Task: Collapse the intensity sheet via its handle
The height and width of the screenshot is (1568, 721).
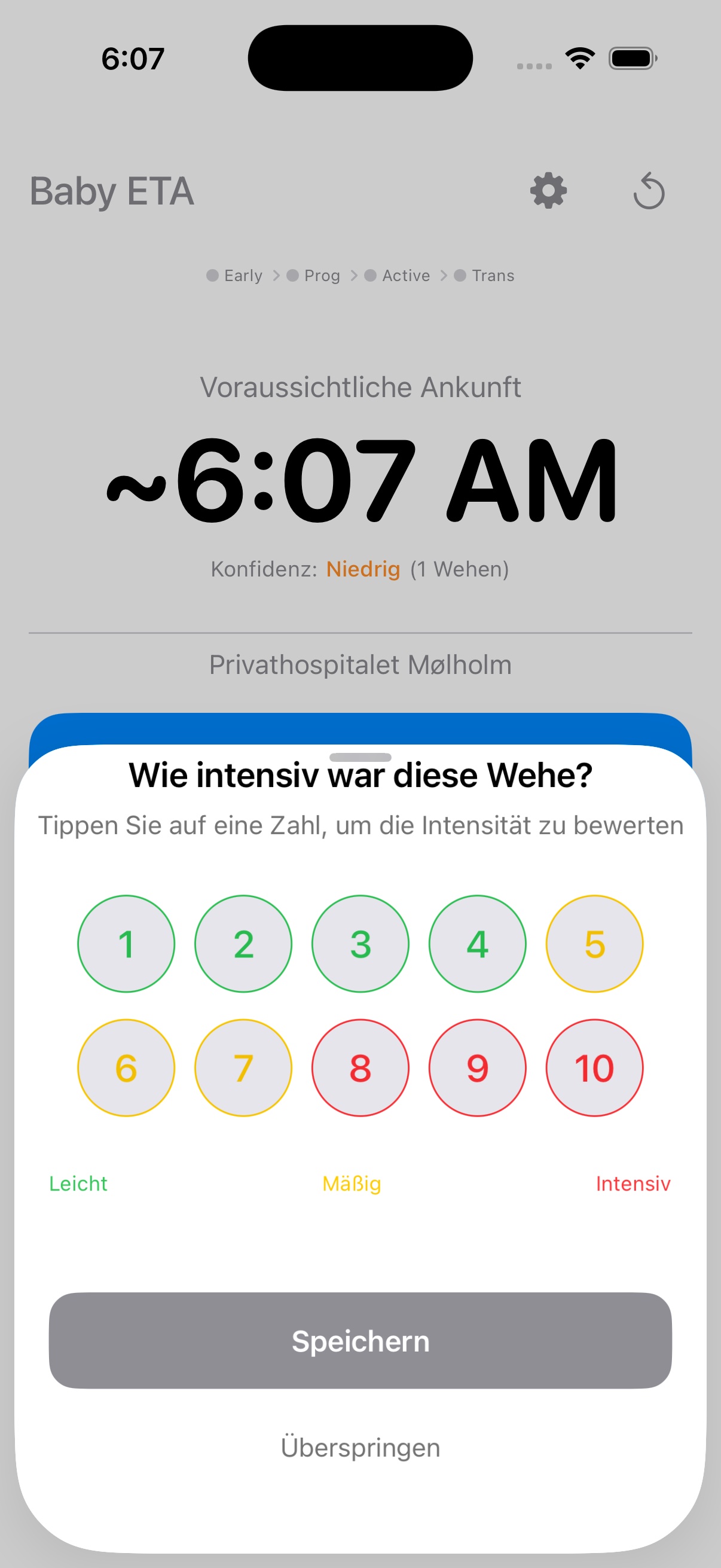Action: [360, 756]
